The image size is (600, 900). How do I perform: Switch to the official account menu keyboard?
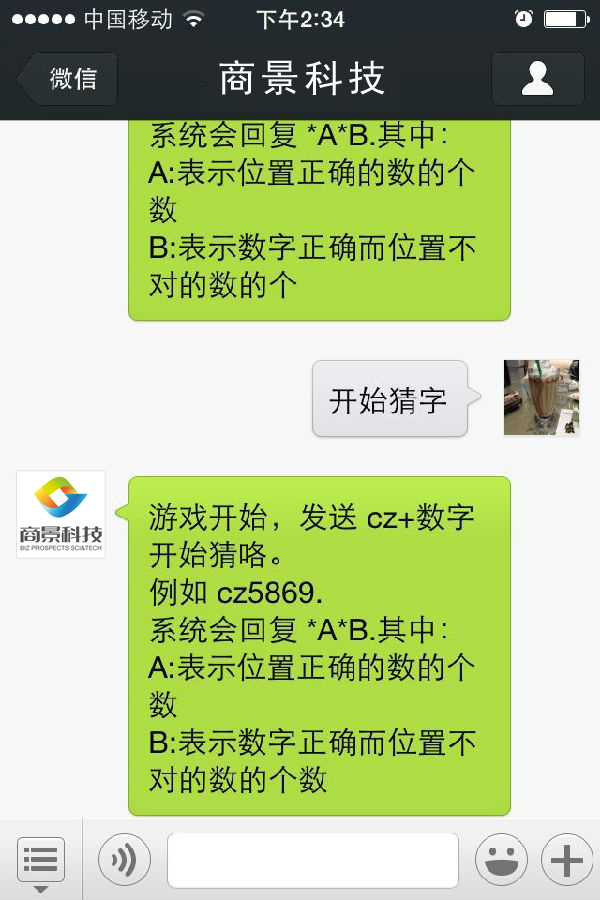pos(41,860)
